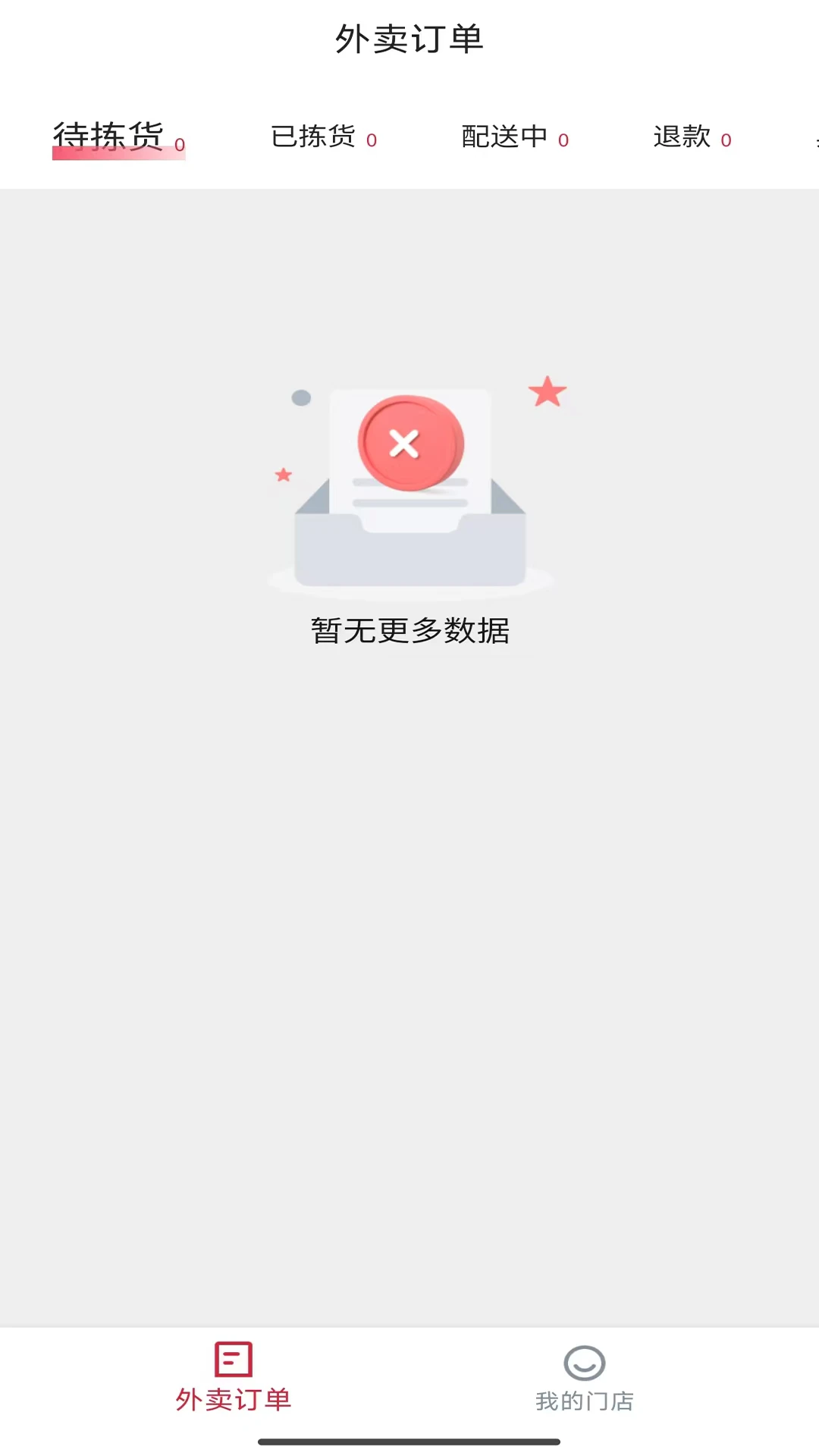Tap the gray dot above the illustration
This screenshot has height=1456, width=819.
[301, 397]
